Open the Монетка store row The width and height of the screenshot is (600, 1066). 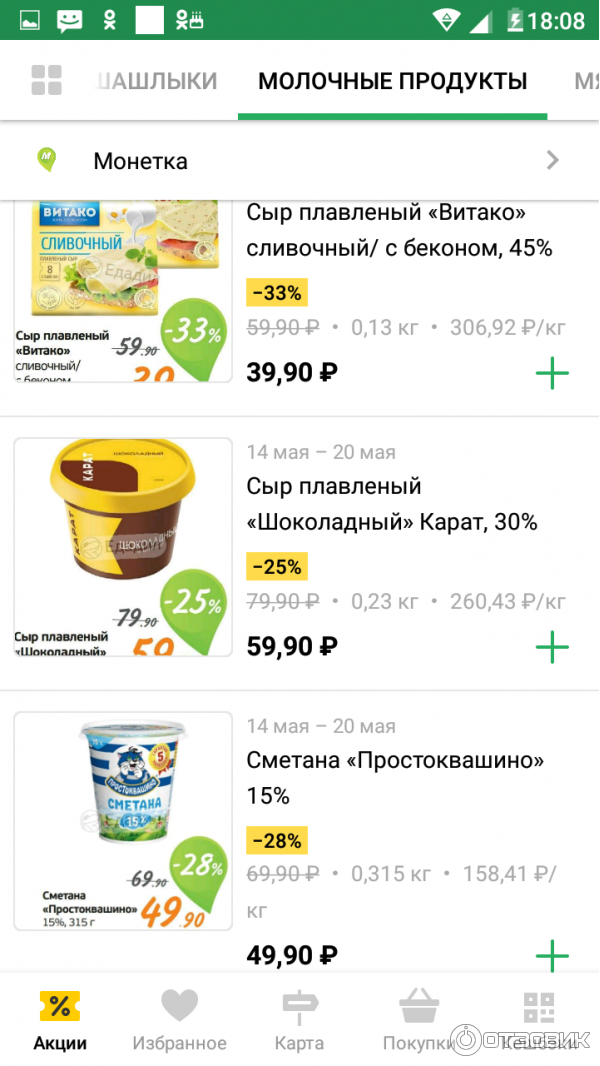click(300, 161)
